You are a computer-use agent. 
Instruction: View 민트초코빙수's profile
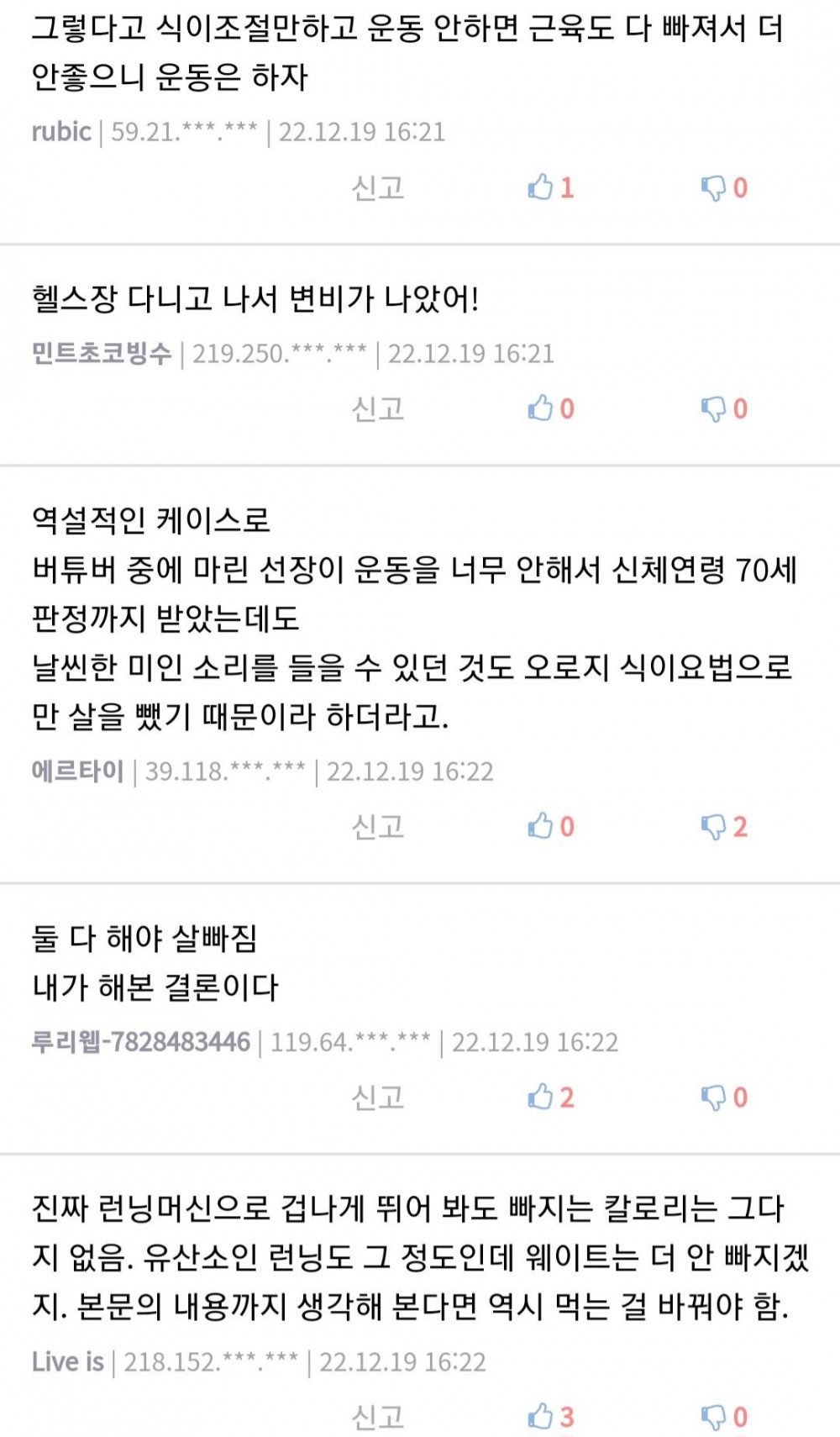(101, 353)
